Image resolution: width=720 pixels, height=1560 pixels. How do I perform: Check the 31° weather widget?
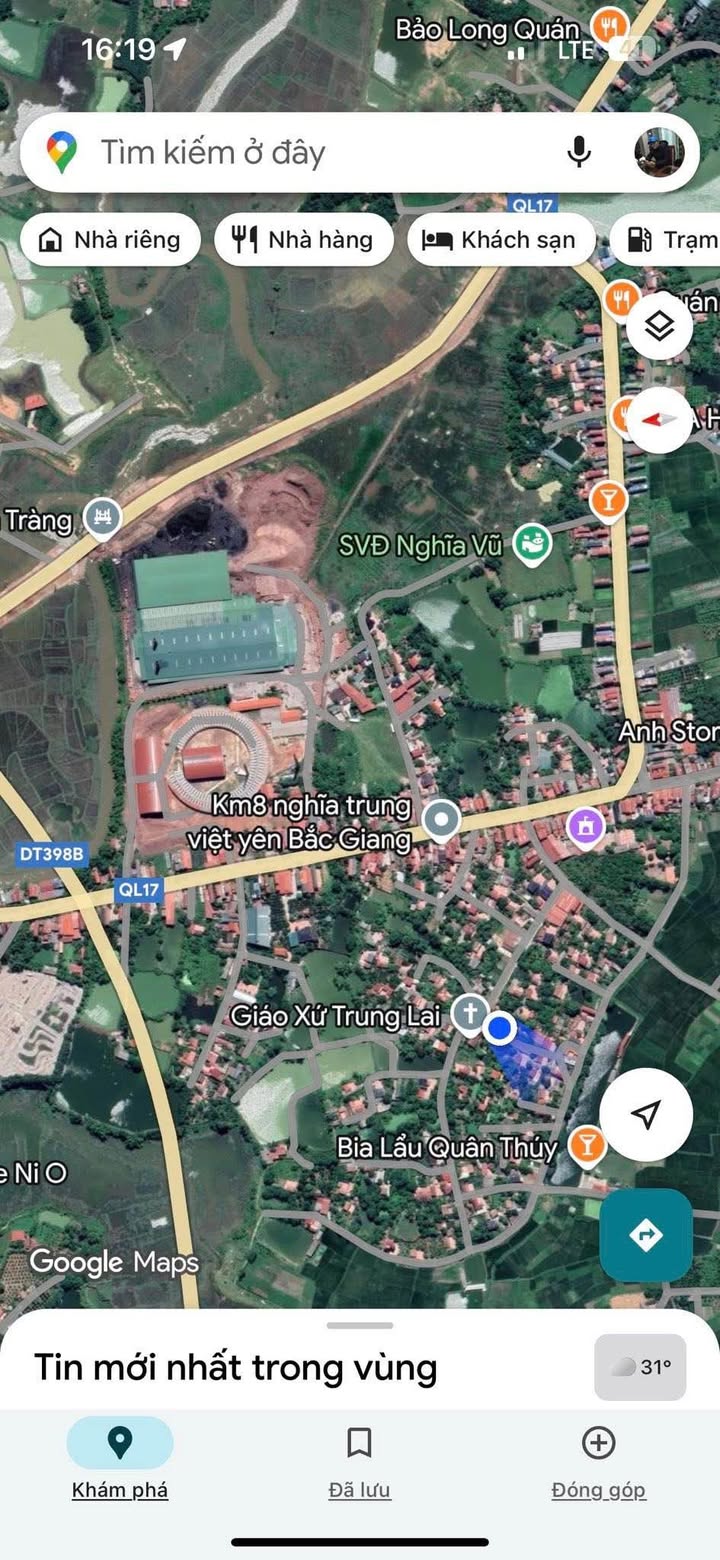click(641, 1367)
